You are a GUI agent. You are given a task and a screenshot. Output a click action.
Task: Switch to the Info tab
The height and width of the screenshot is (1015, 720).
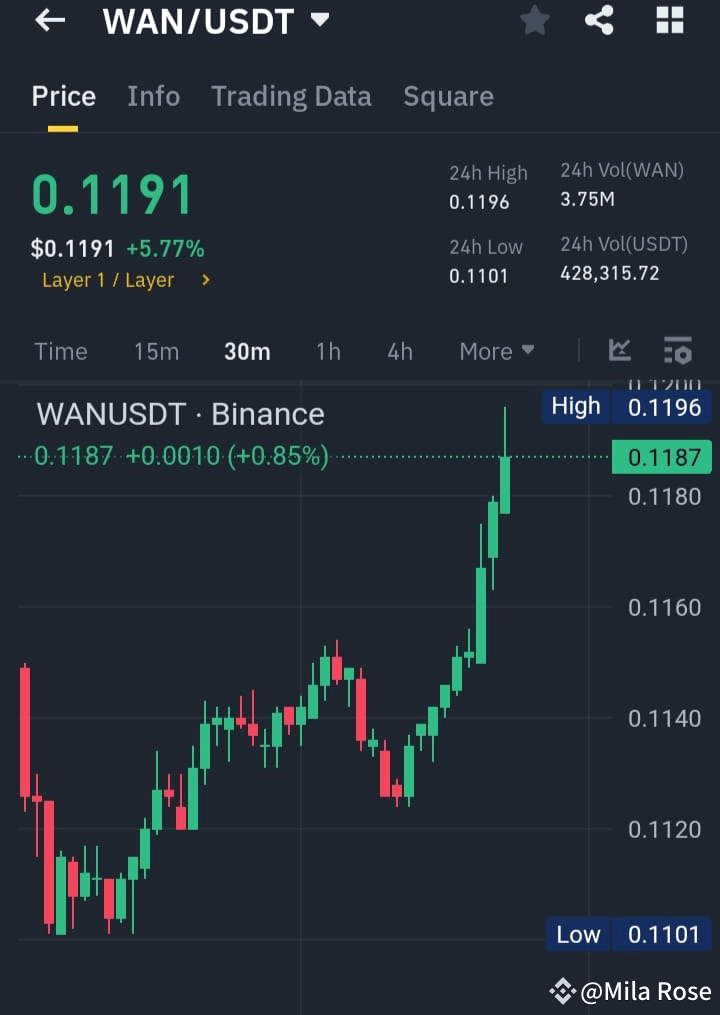153,96
